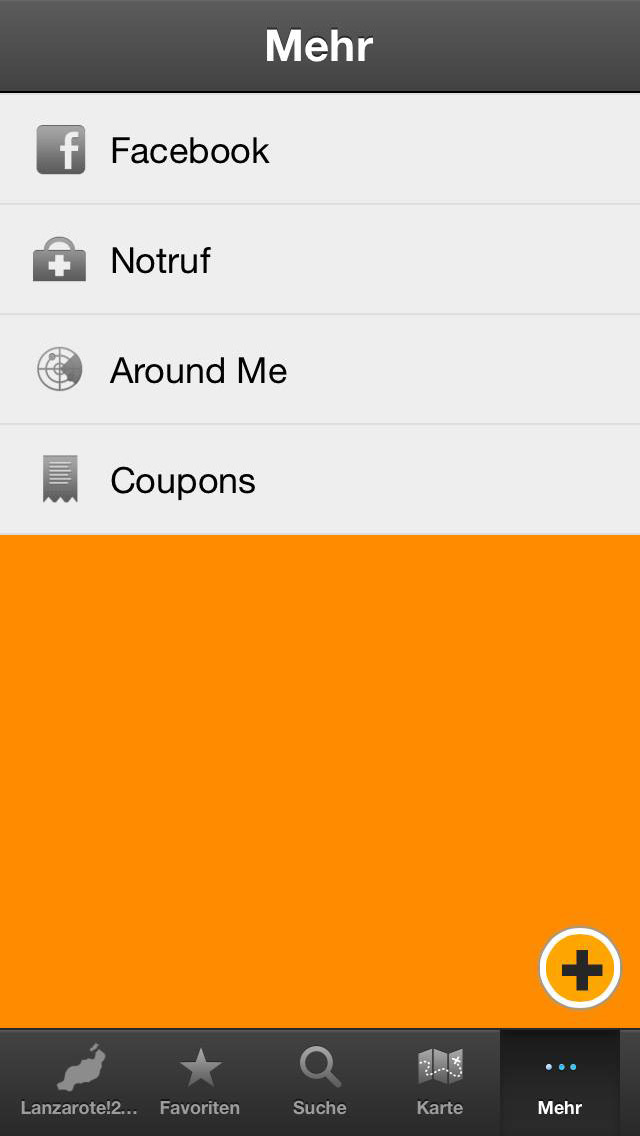Go to the Favoriten tab
This screenshot has height=1136, width=640.
click(200, 1082)
